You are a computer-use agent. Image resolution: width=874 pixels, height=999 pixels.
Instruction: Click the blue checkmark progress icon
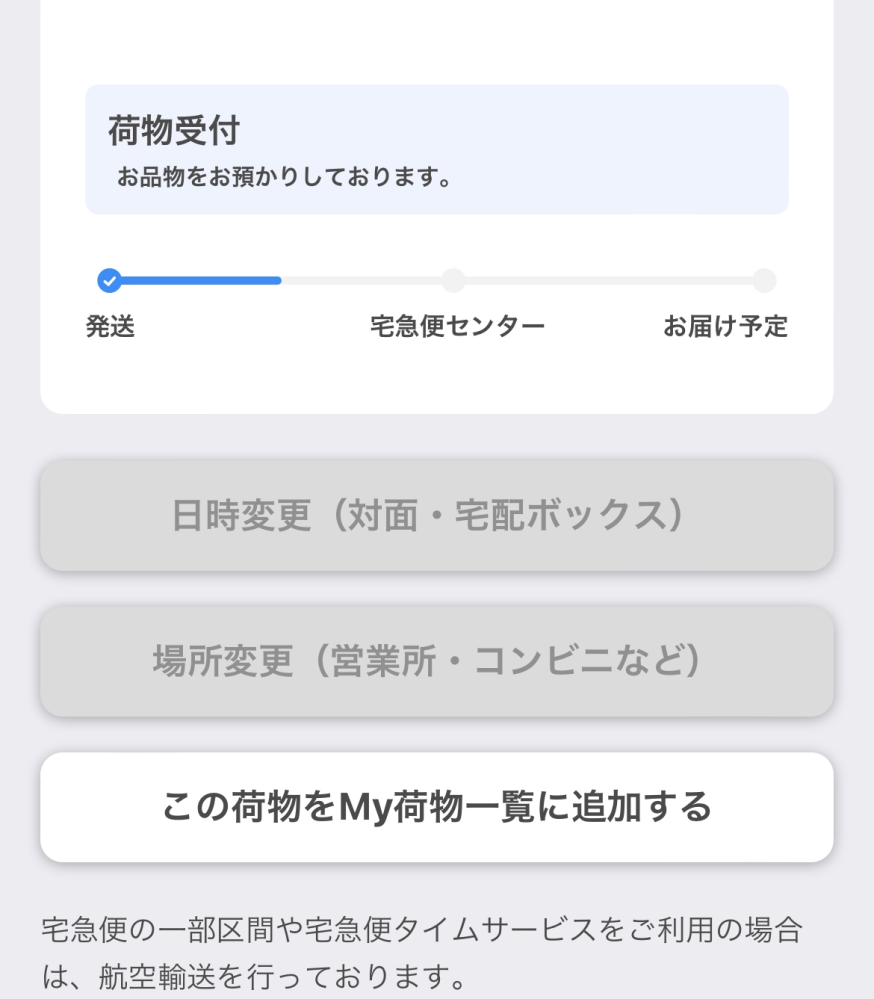point(110,281)
